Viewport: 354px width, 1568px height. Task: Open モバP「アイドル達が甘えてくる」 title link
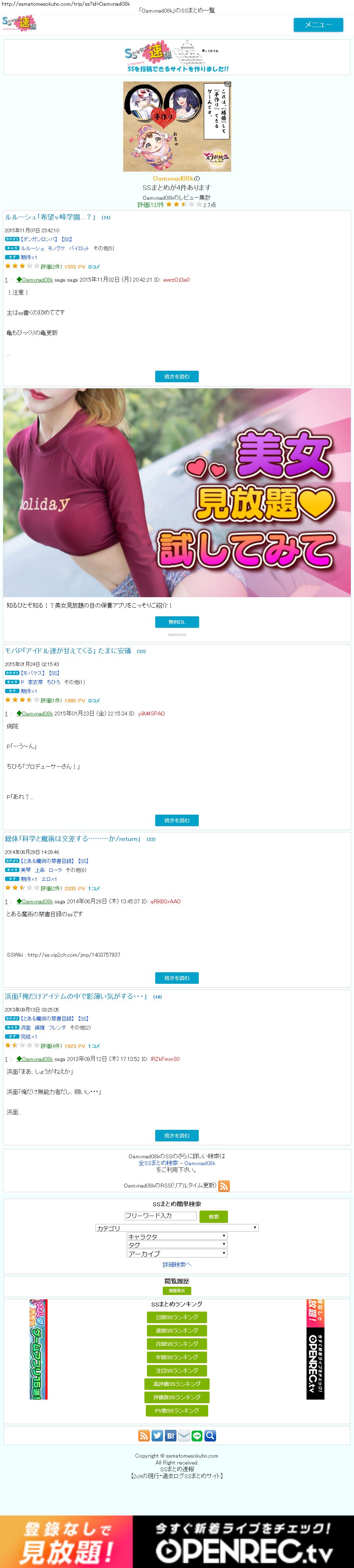tap(68, 651)
